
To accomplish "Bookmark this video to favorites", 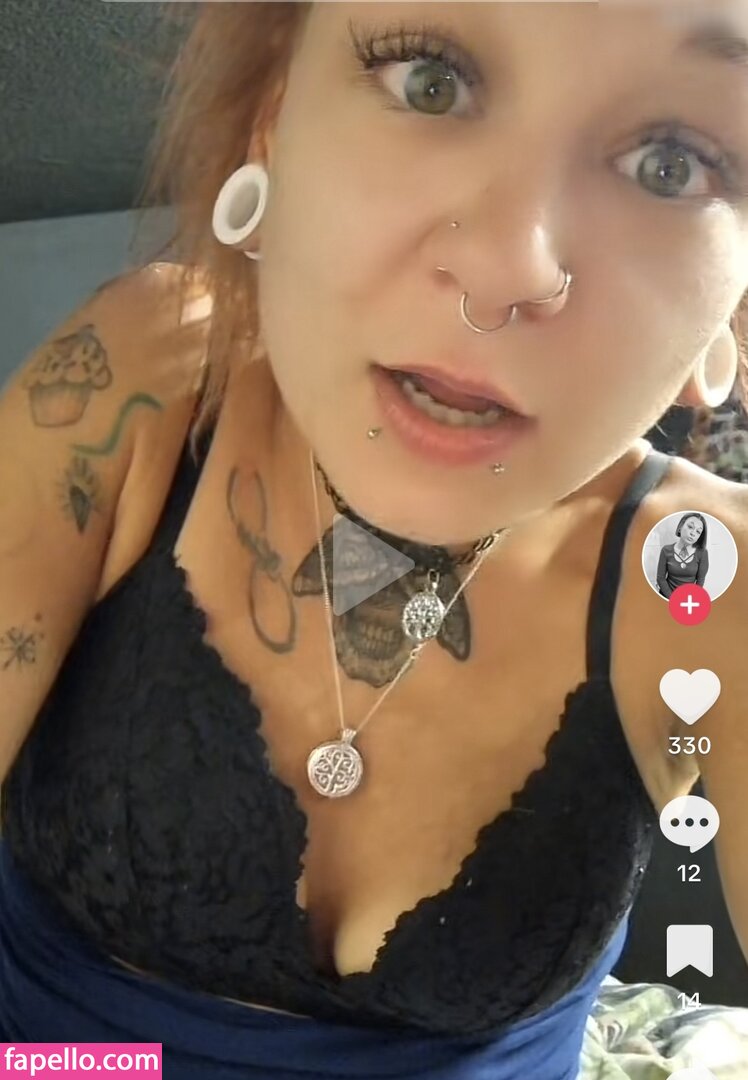I will (x=689, y=951).
